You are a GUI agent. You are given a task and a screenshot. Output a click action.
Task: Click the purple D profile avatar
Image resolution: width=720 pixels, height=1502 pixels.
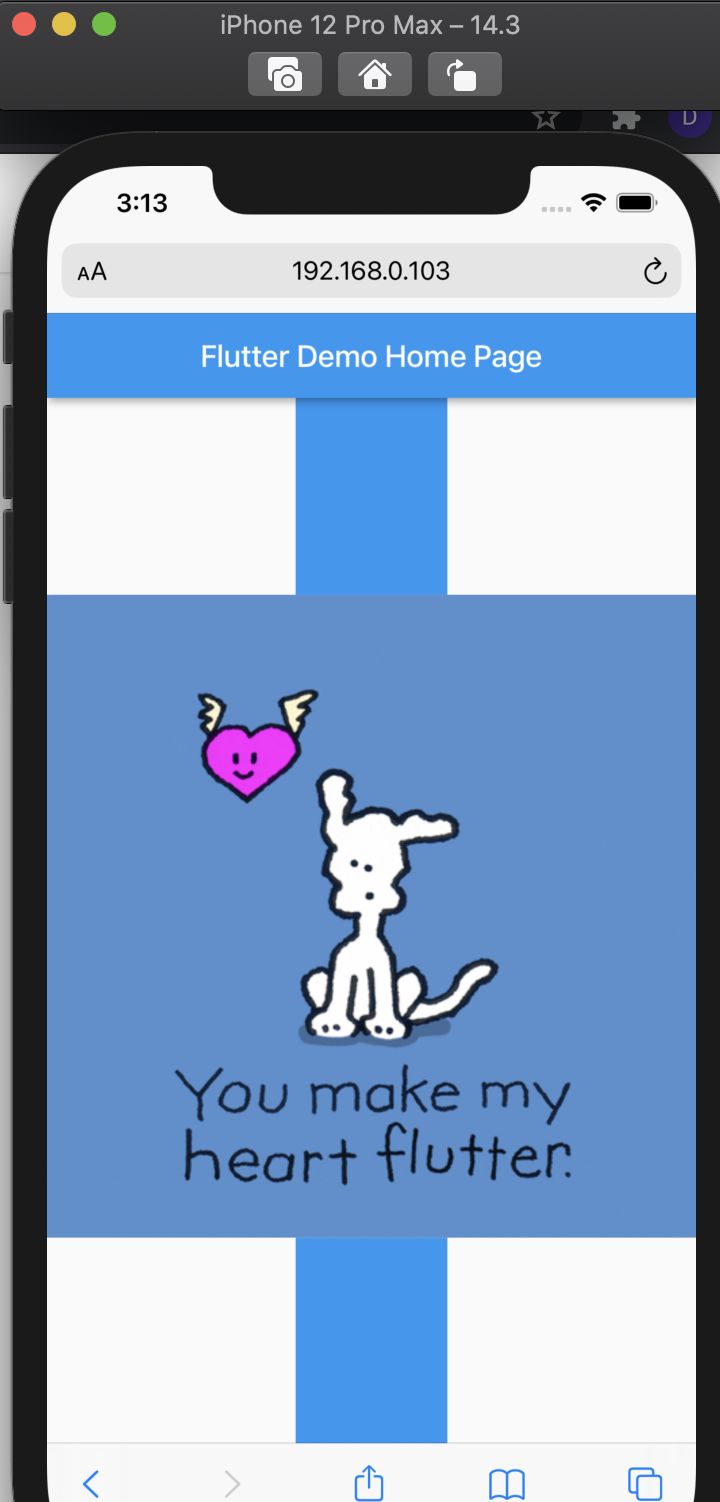coord(690,118)
